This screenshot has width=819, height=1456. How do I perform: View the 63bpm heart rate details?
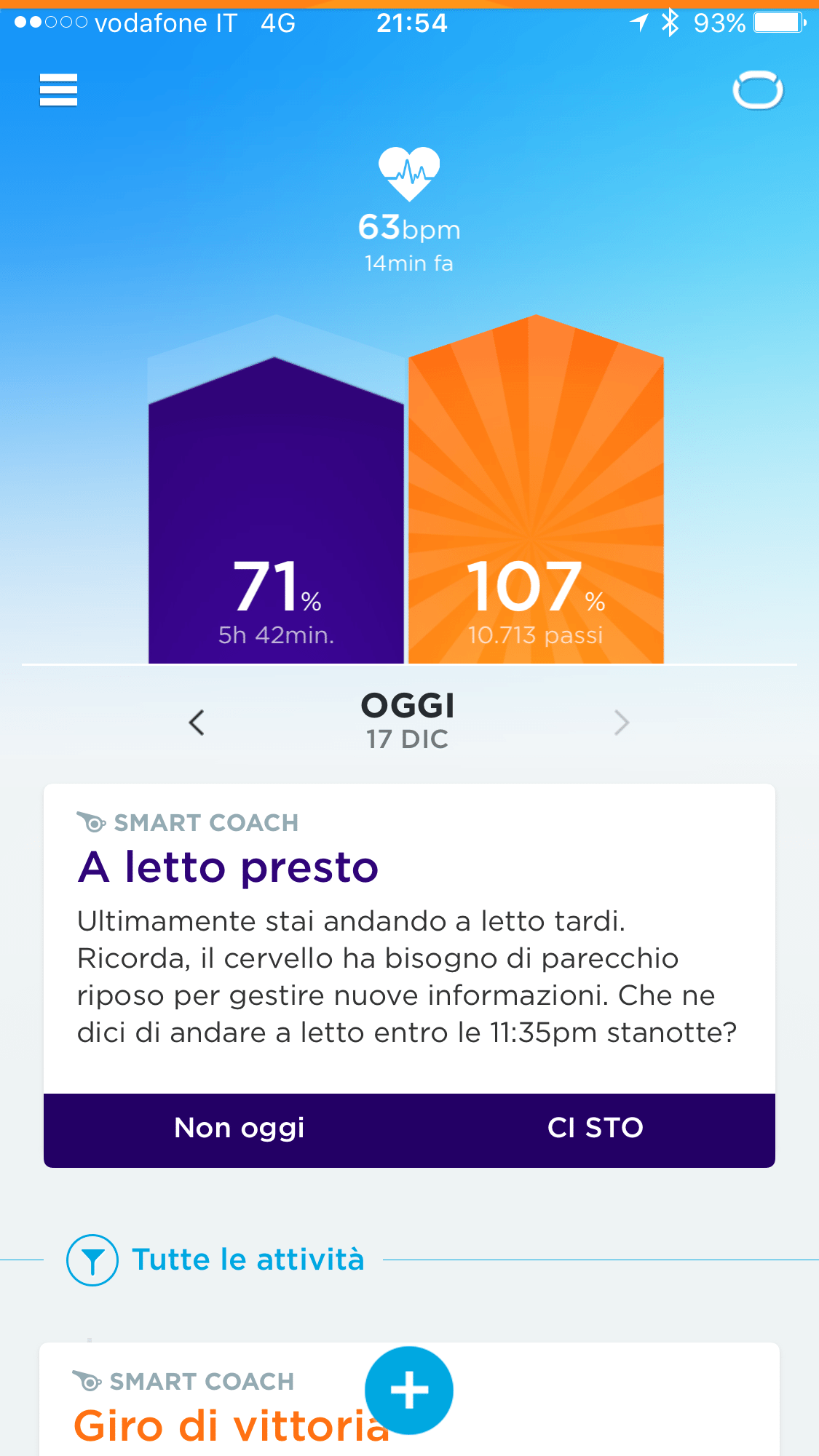(x=409, y=211)
